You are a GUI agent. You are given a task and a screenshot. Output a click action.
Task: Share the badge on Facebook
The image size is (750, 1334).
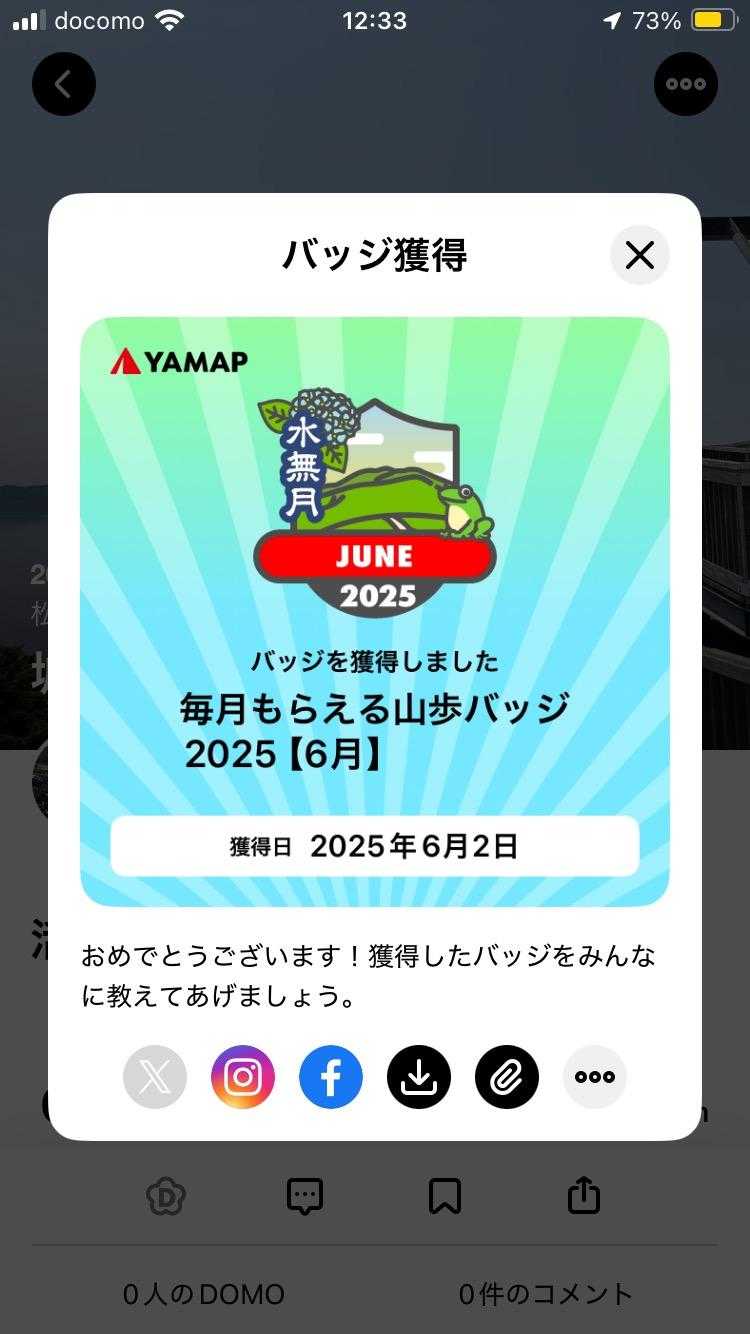(x=331, y=1077)
